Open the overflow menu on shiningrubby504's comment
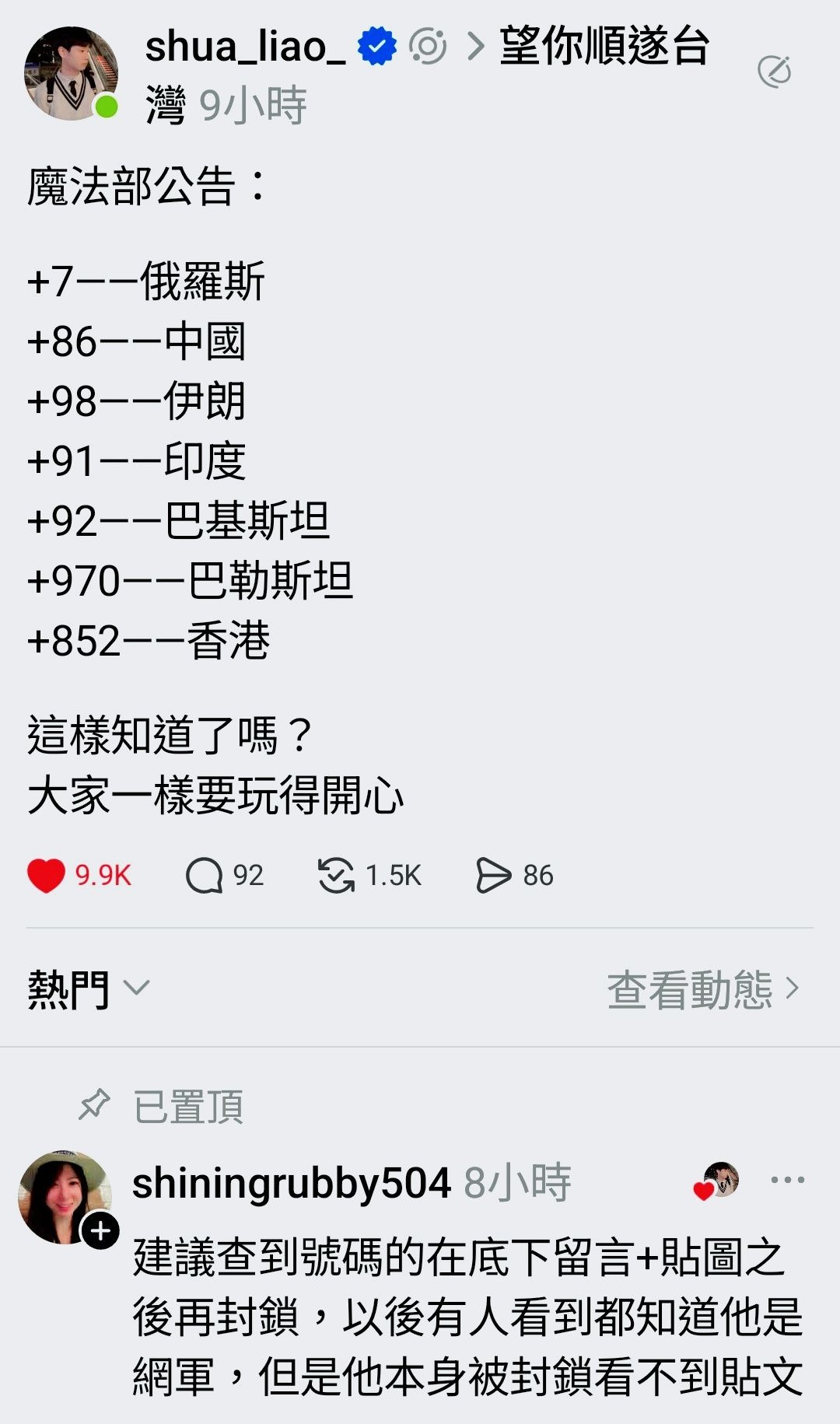Viewport: 840px width, 1424px height. pos(787,1181)
